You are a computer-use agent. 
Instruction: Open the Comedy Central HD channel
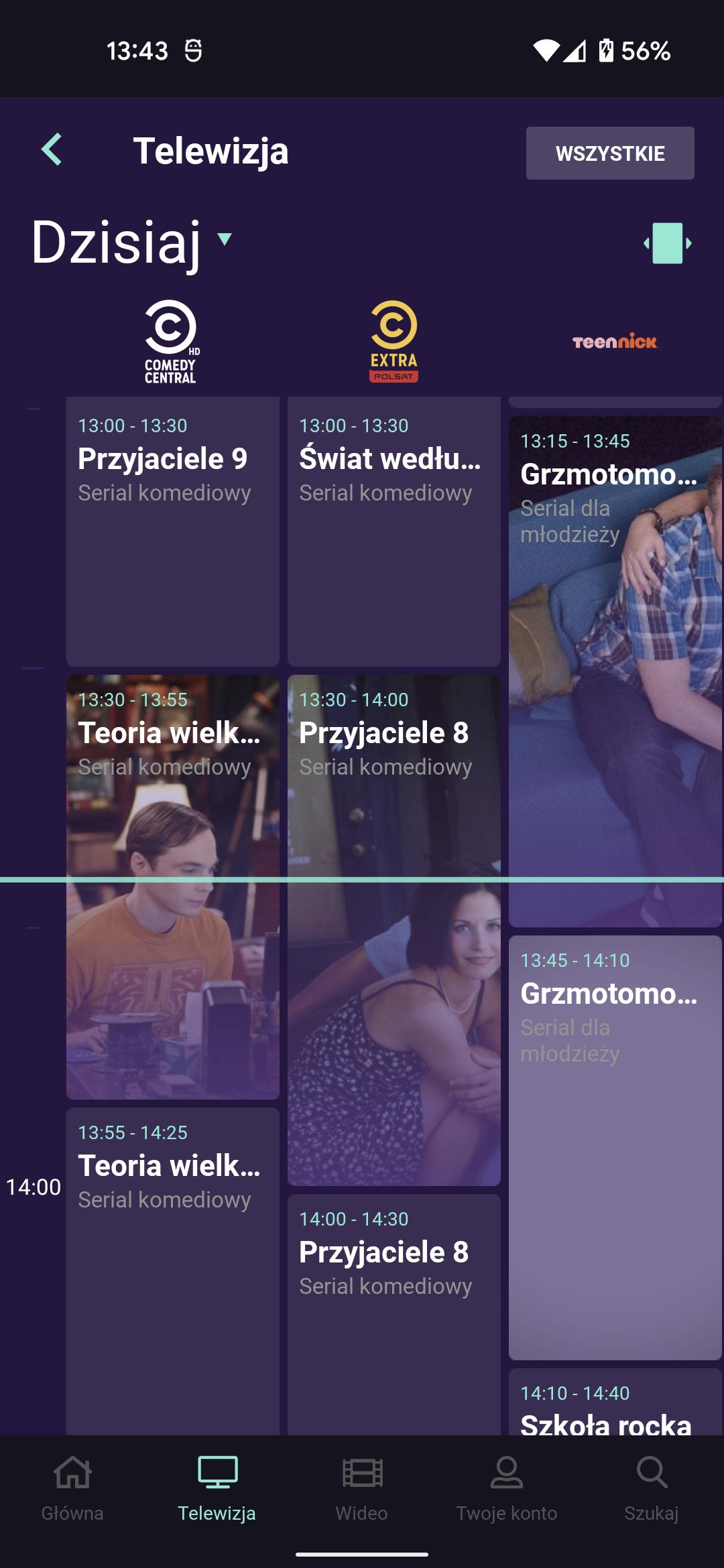172,342
